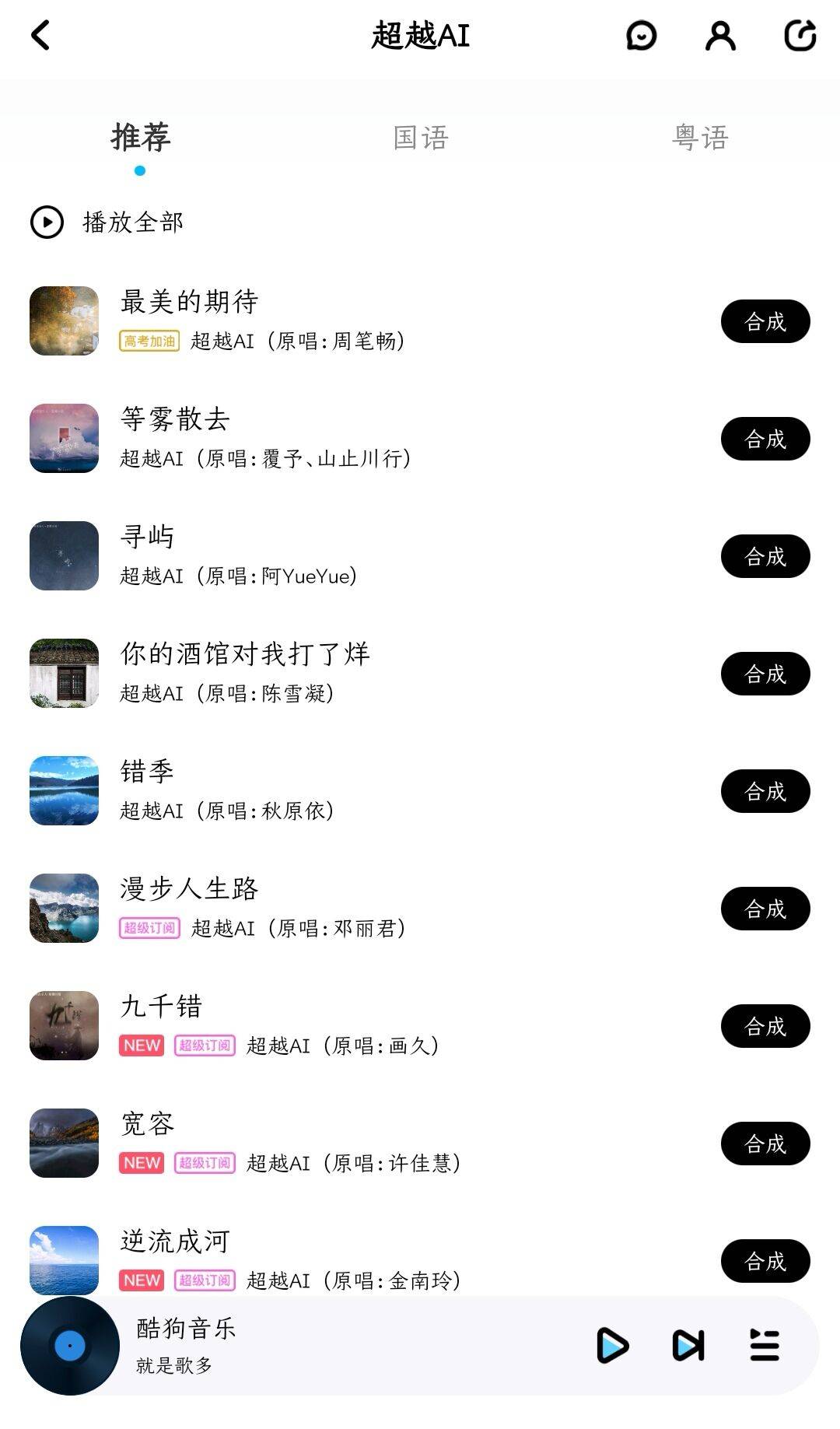Tap 合成 next to 你的酒馆对我打了烊
This screenshot has width=840, height=1429.
765,674
